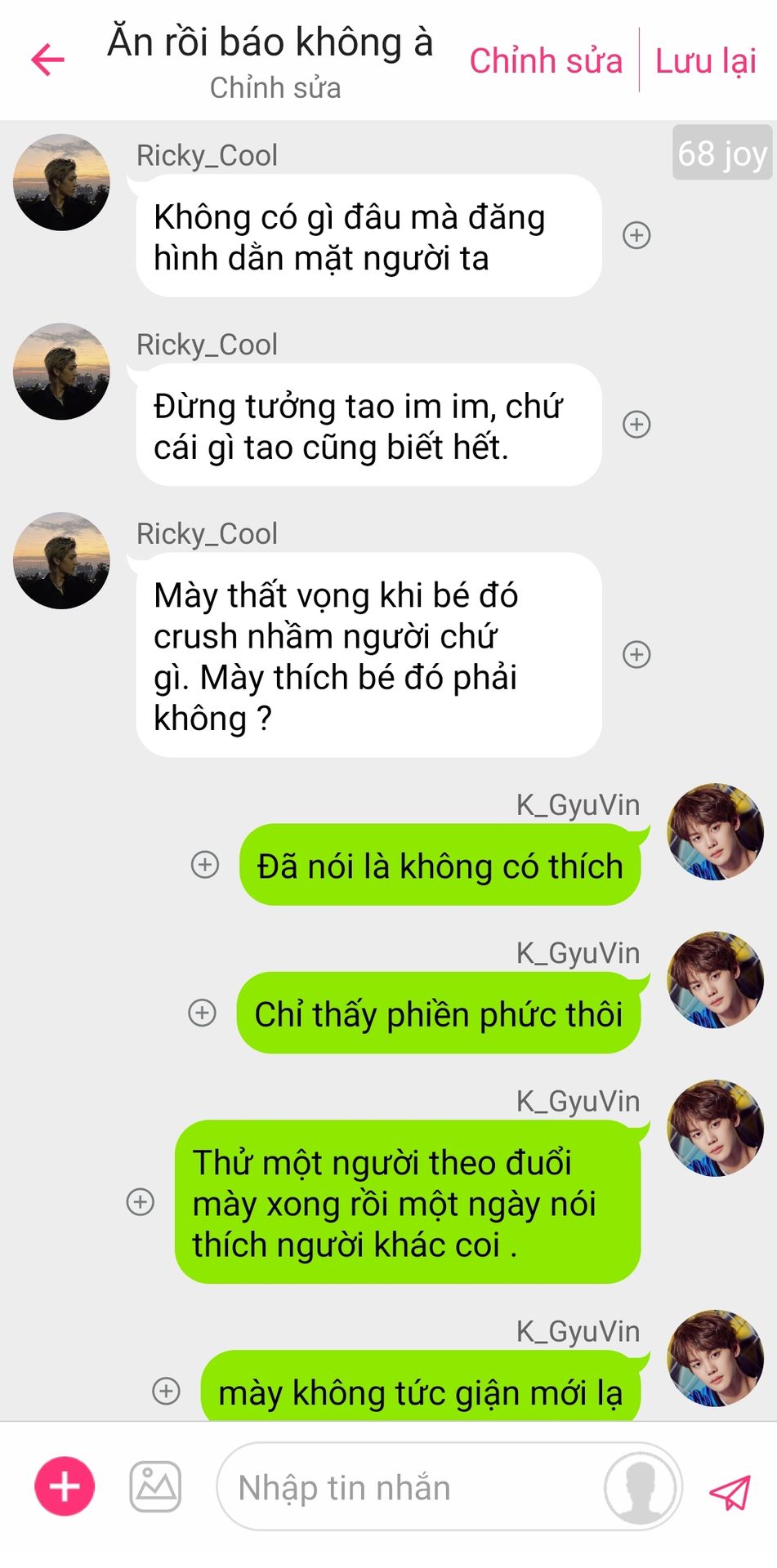Tap the 'Đã nói là không có thích' bubble
The image size is (777, 1568).
pos(440,866)
